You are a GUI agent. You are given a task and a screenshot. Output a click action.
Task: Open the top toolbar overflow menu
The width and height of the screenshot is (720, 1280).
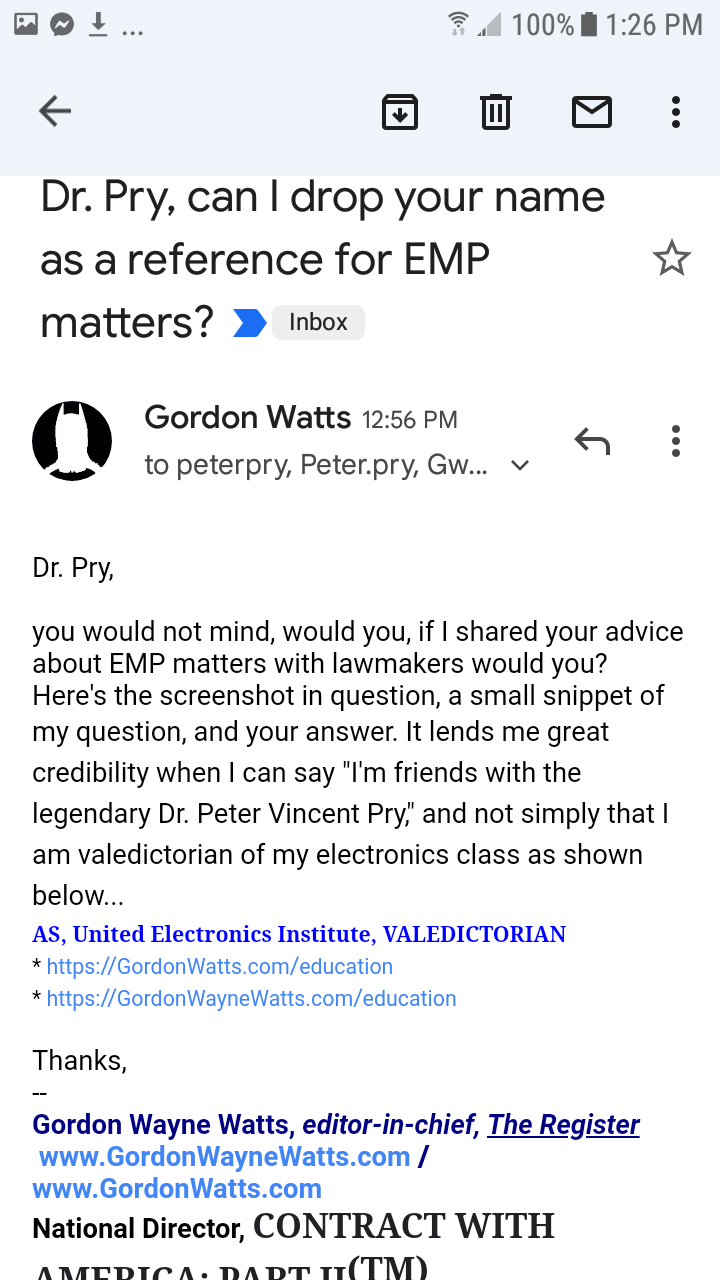click(x=676, y=112)
